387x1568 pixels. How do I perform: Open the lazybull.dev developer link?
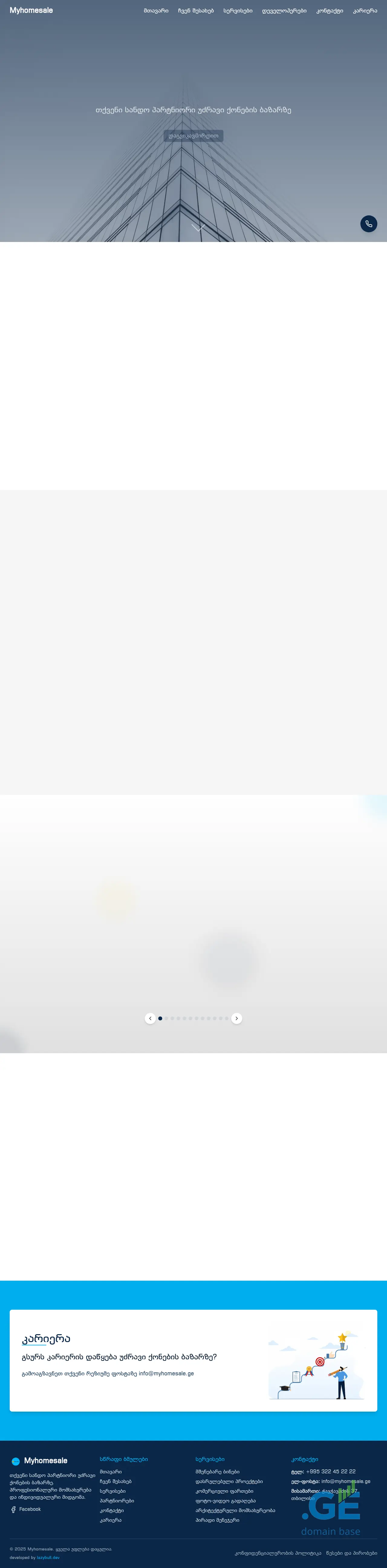coord(48,1558)
